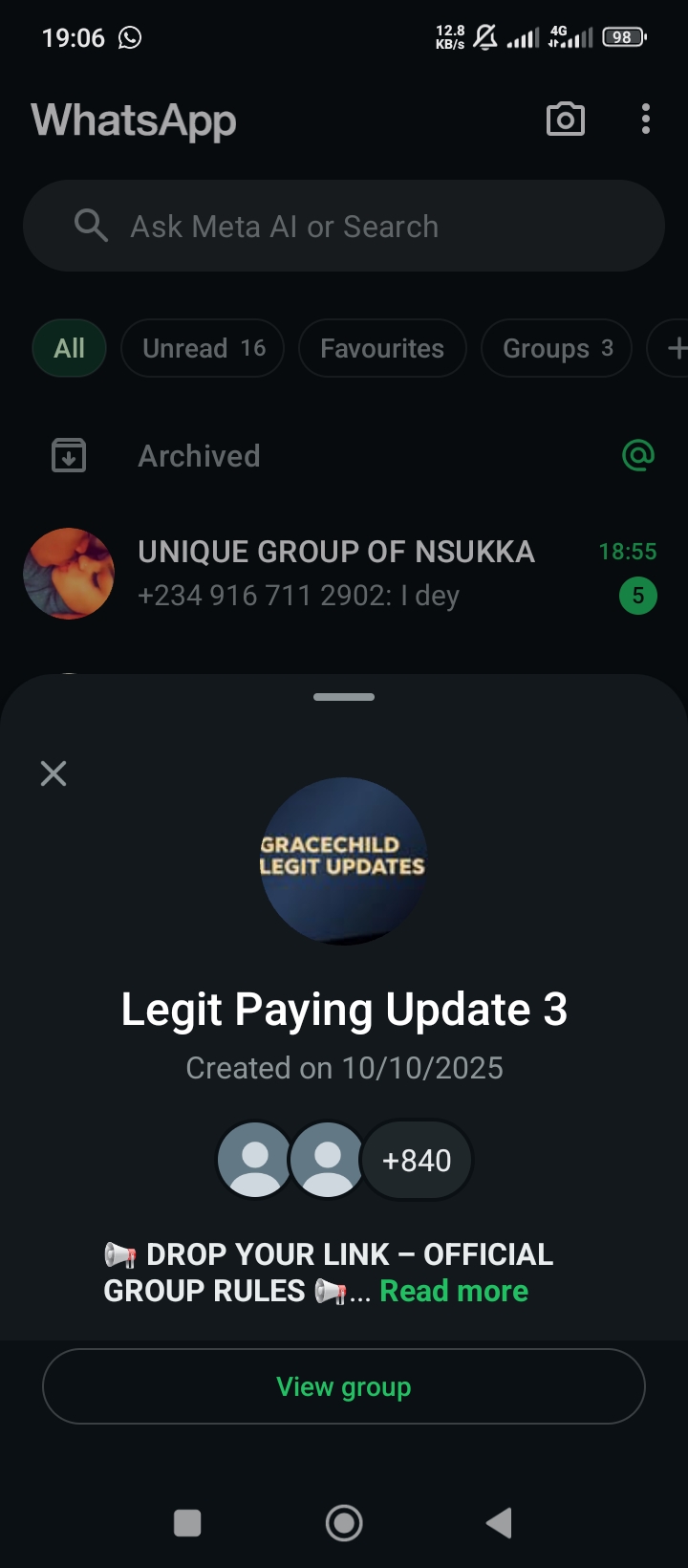Screen dimensions: 688x1568
Task: Tap the Ask Meta AI or Search field
Action: pyautogui.click(x=344, y=227)
